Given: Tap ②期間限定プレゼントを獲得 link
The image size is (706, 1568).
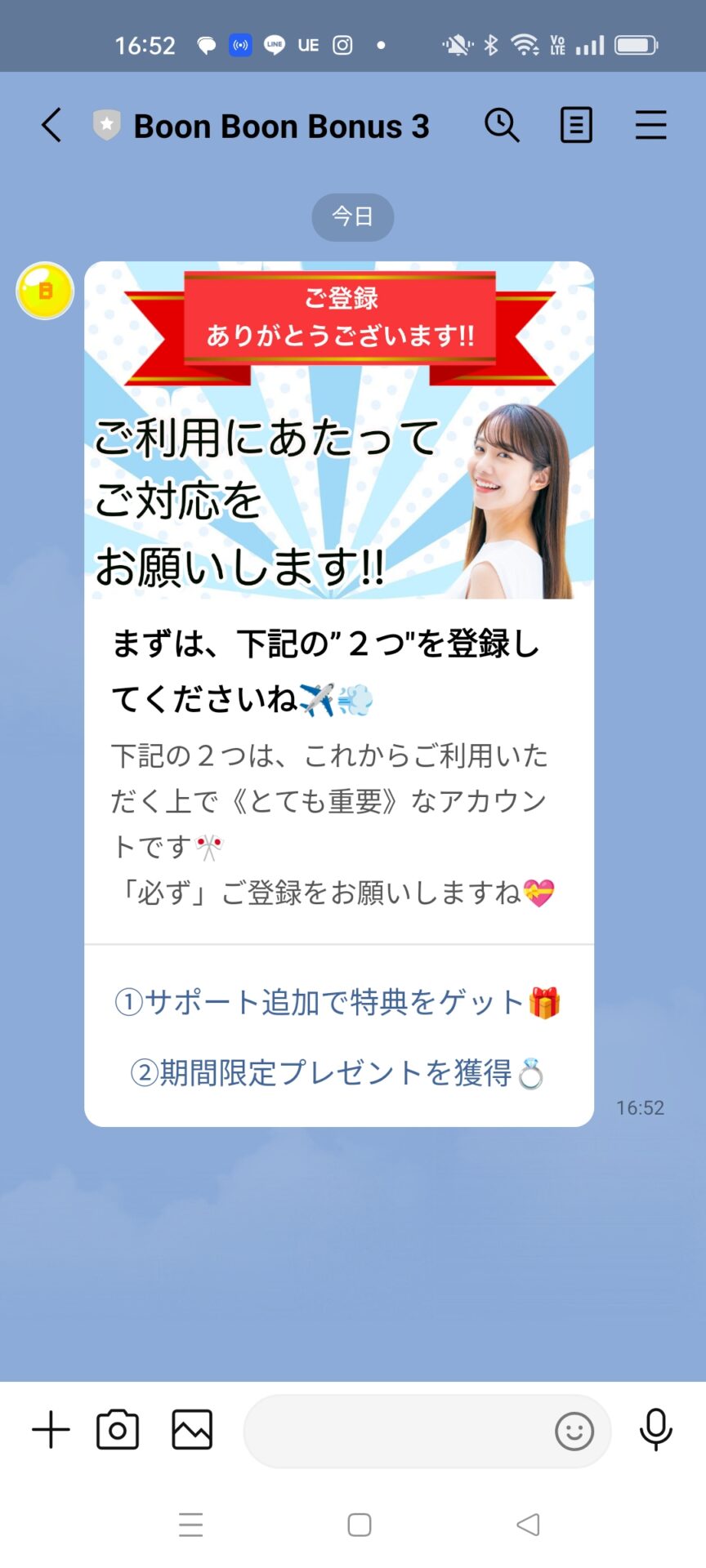Looking at the screenshot, I should (x=338, y=1072).
